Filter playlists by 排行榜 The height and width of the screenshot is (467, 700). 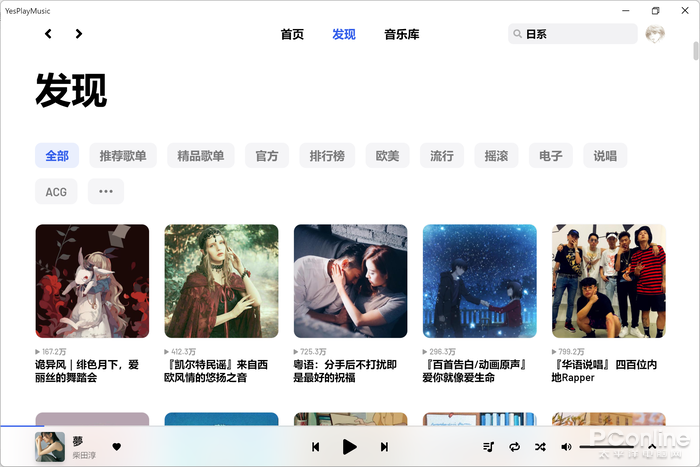point(327,156)
